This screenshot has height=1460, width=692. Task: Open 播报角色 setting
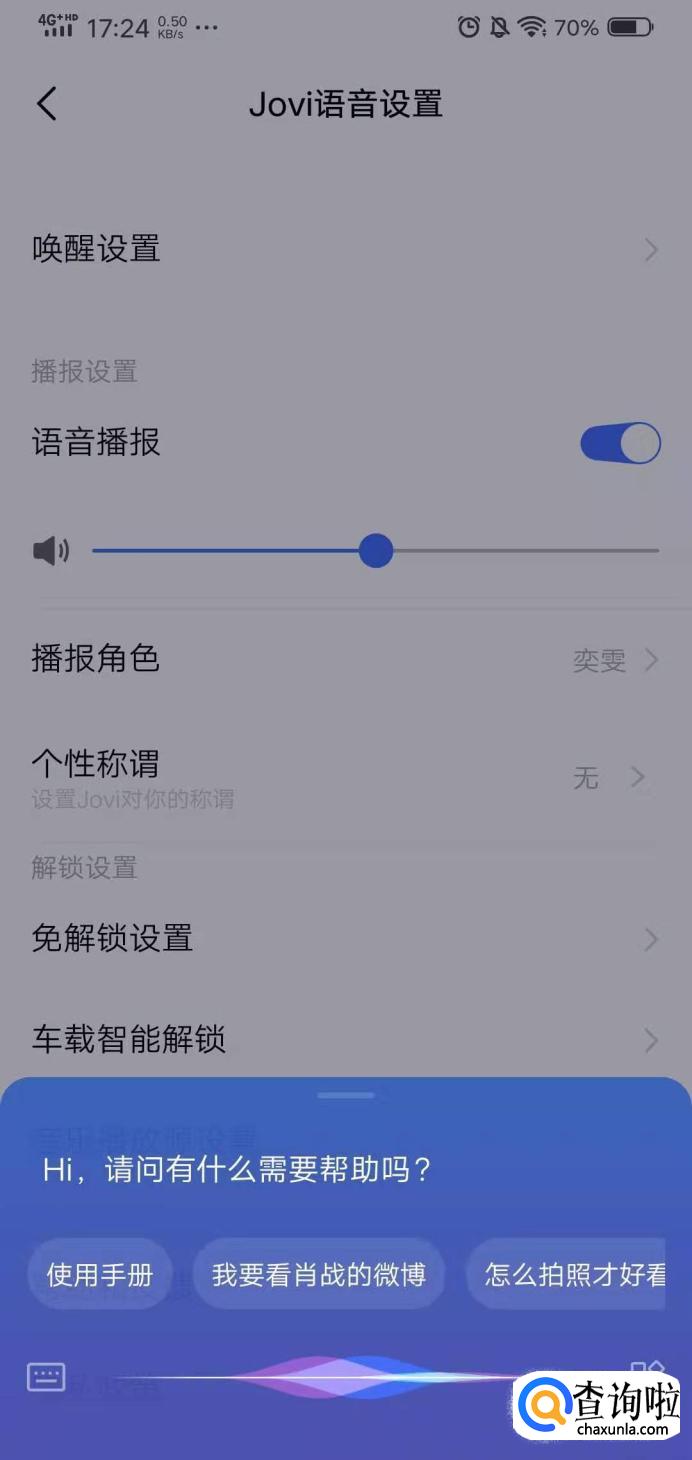346,659
